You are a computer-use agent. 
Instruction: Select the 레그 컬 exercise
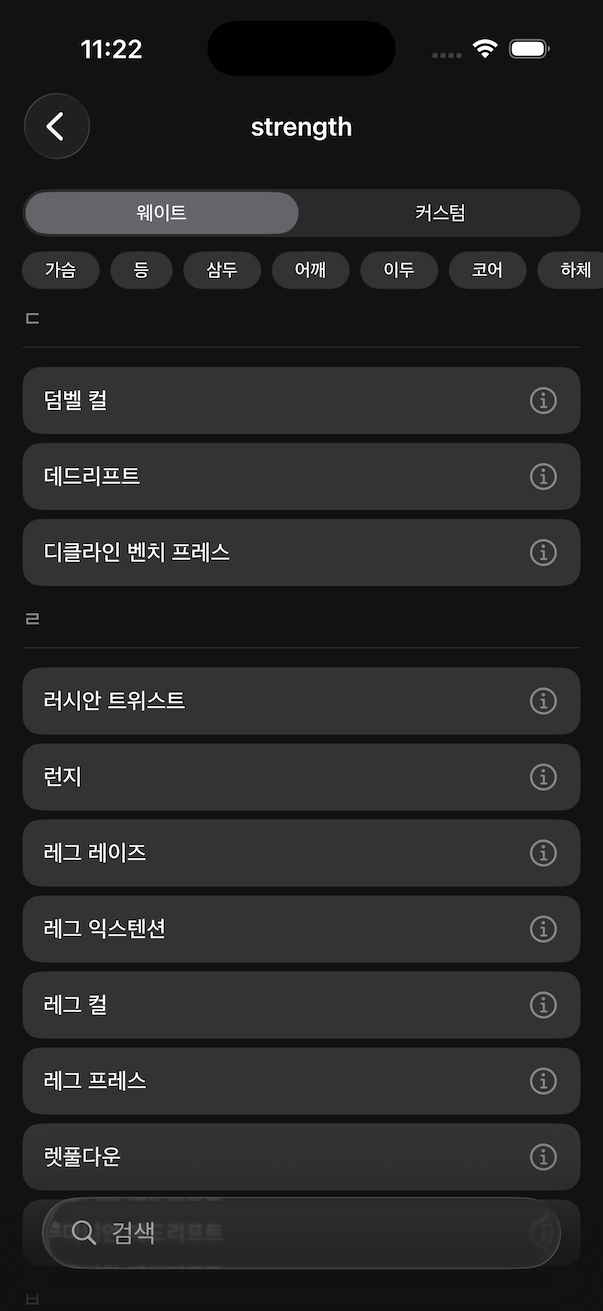[x=270, y=1005]
